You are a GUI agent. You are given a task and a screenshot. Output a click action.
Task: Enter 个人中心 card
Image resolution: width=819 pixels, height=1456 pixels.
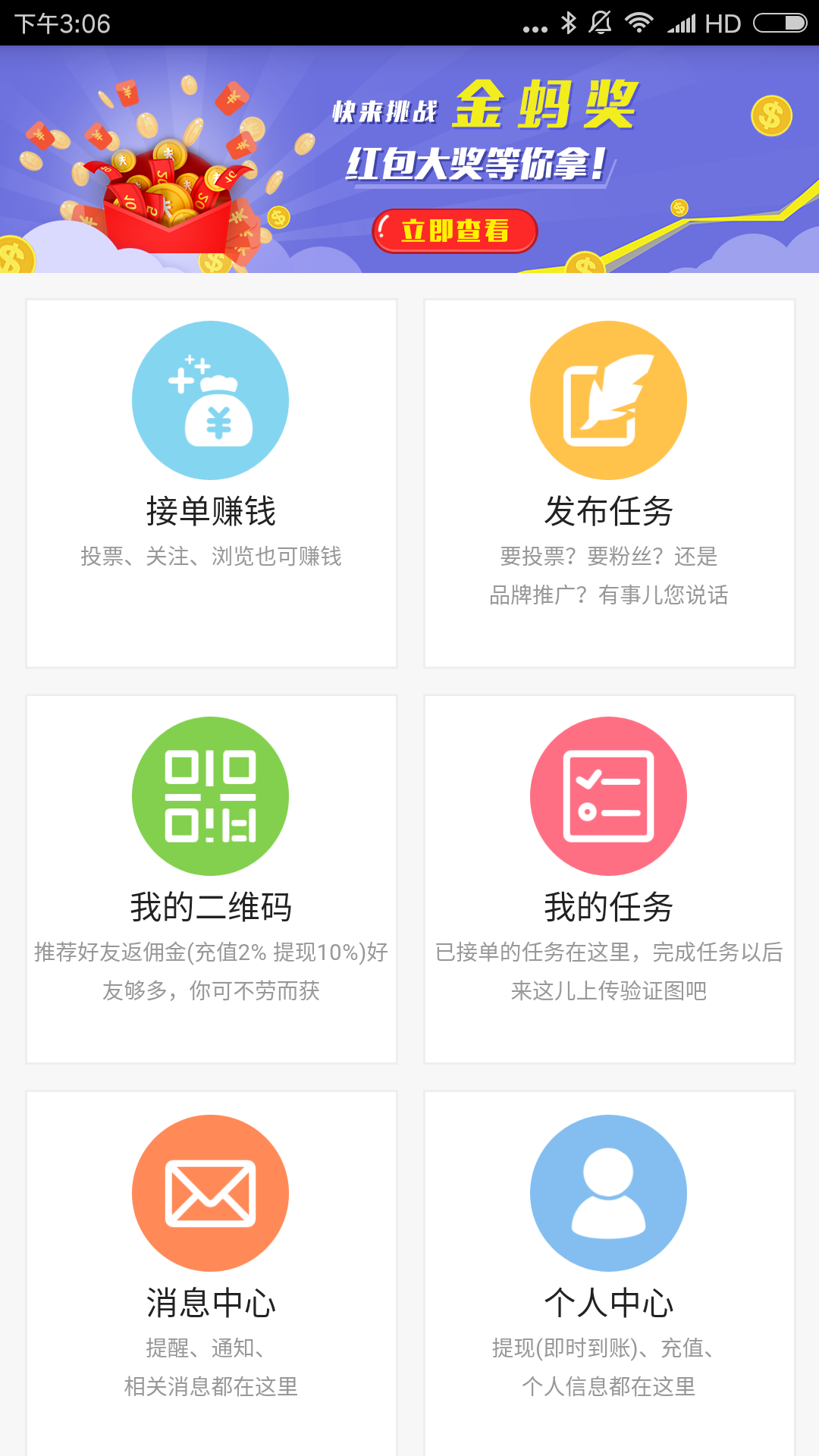609,1274
